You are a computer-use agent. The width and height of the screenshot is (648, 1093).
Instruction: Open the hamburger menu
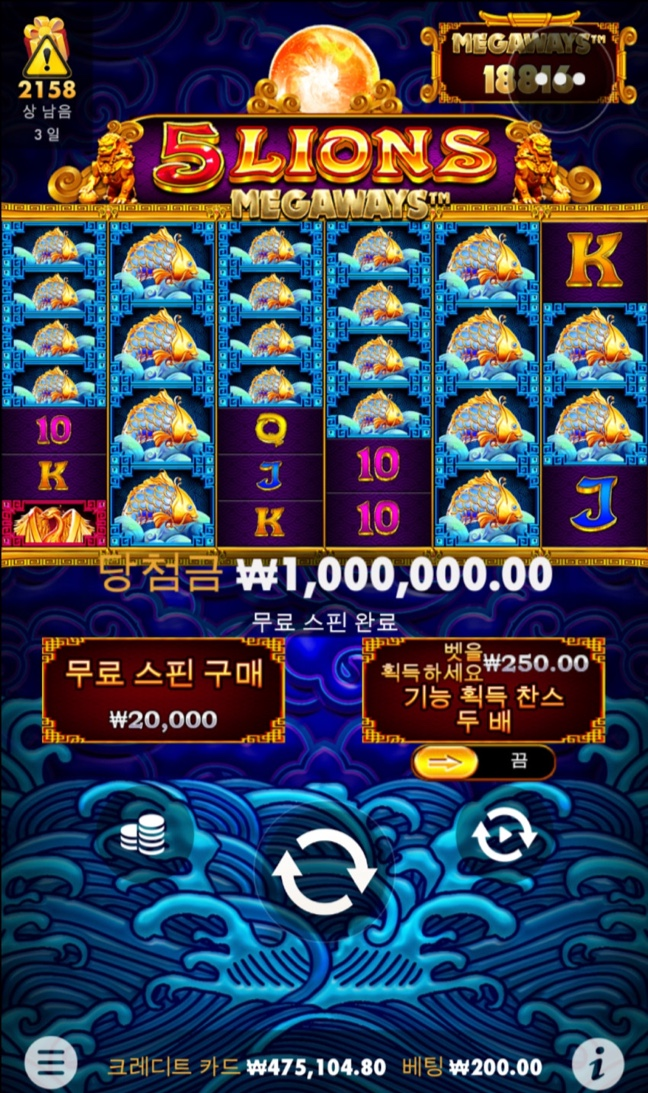point(50,1064)
